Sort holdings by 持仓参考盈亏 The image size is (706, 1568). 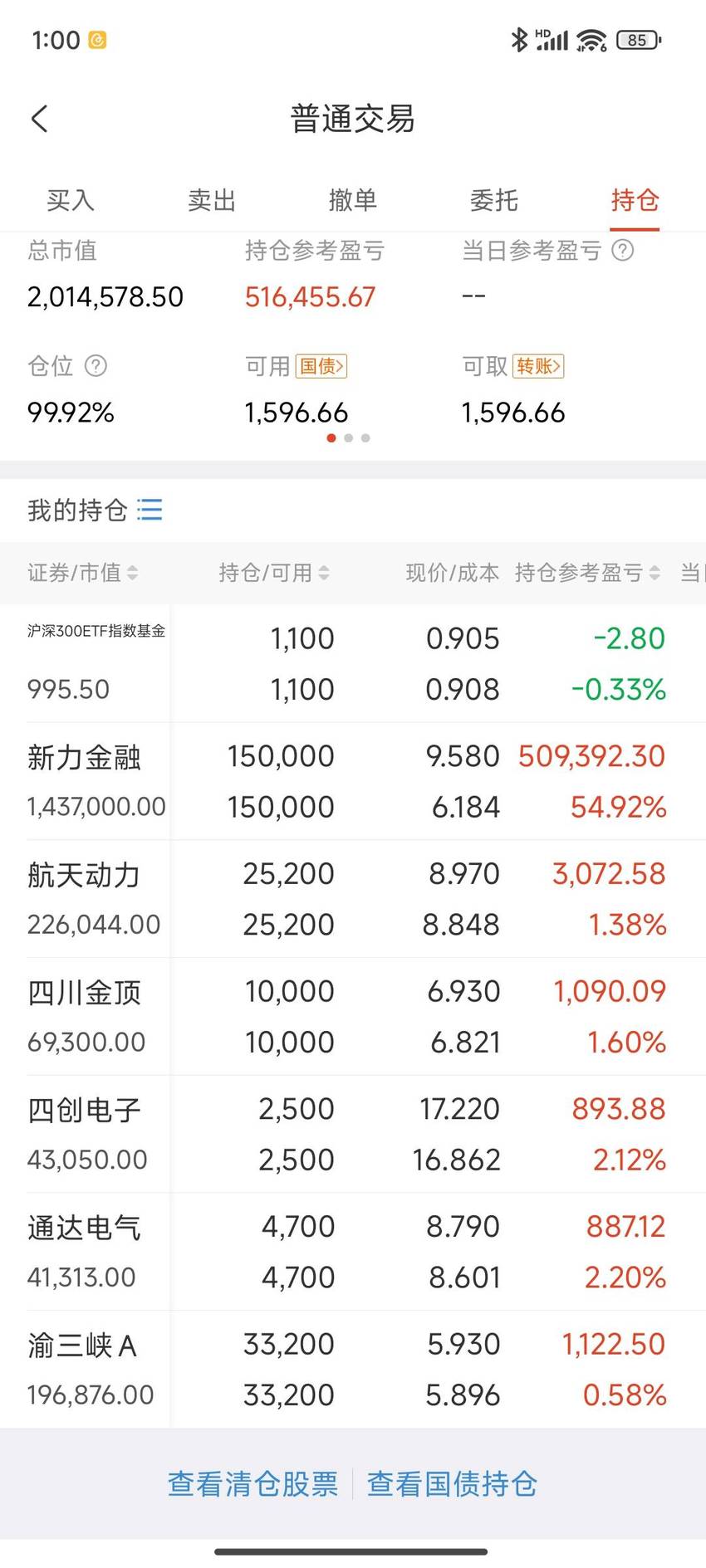pos(588,573)
